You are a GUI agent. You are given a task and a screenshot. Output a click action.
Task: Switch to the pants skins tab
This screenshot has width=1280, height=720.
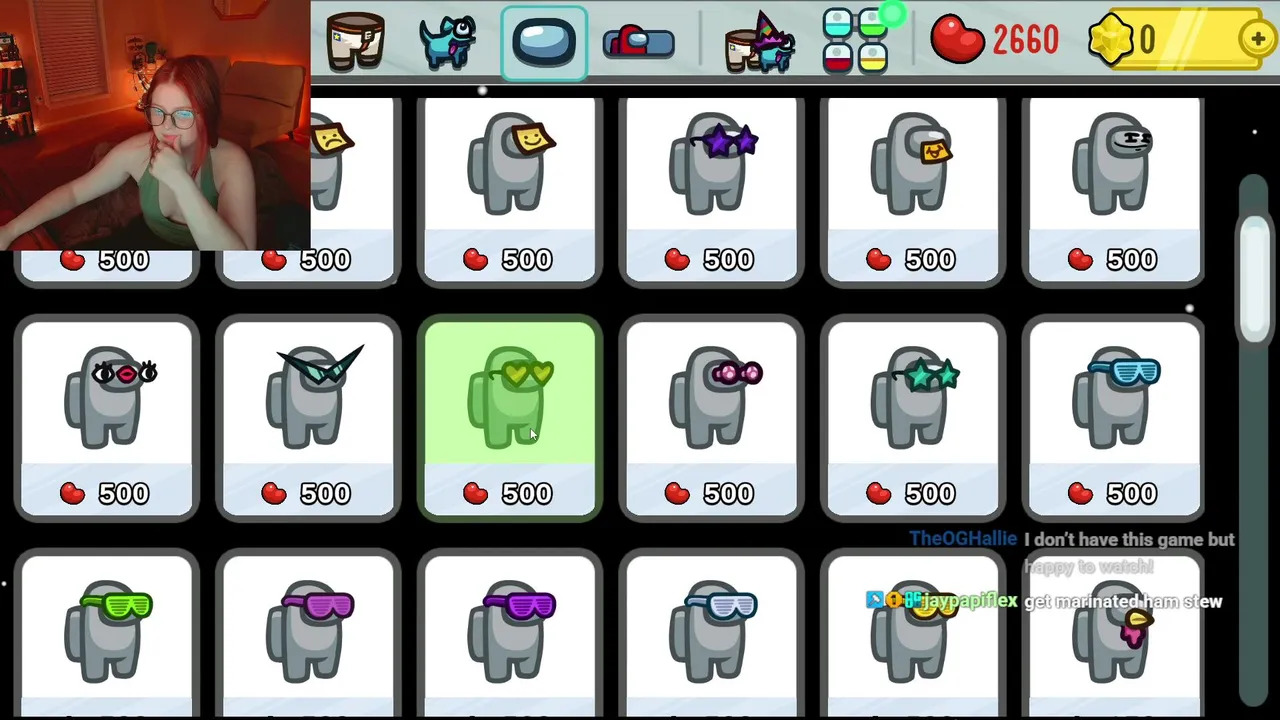point(355,42)
